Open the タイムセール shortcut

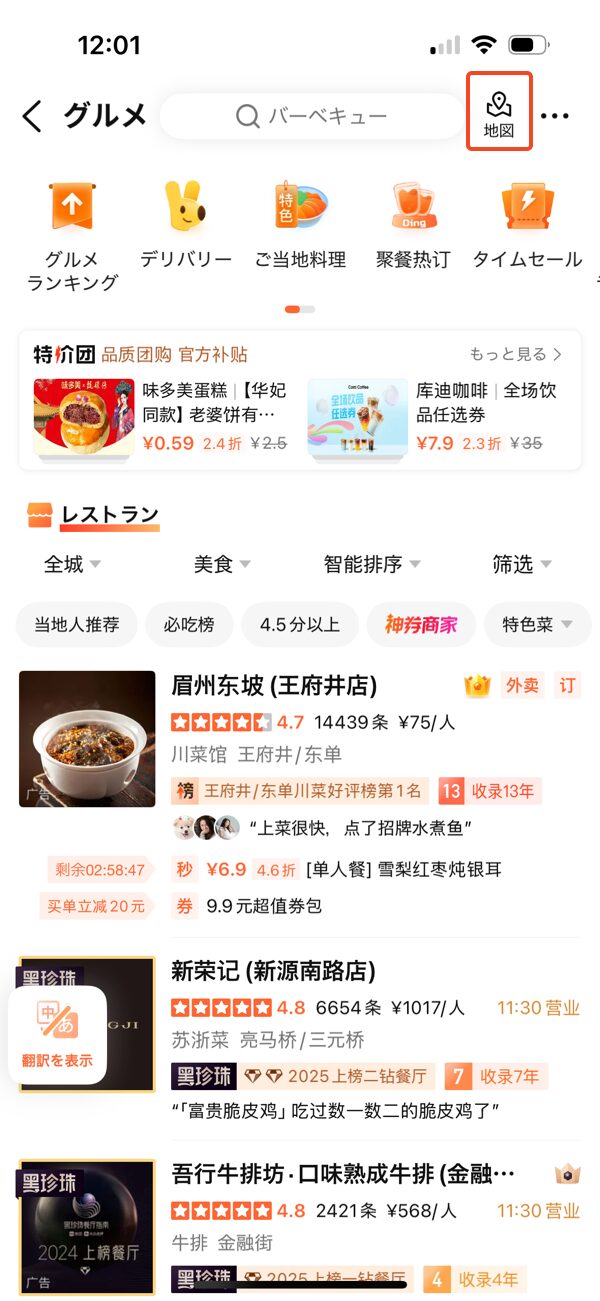[527, 226]
